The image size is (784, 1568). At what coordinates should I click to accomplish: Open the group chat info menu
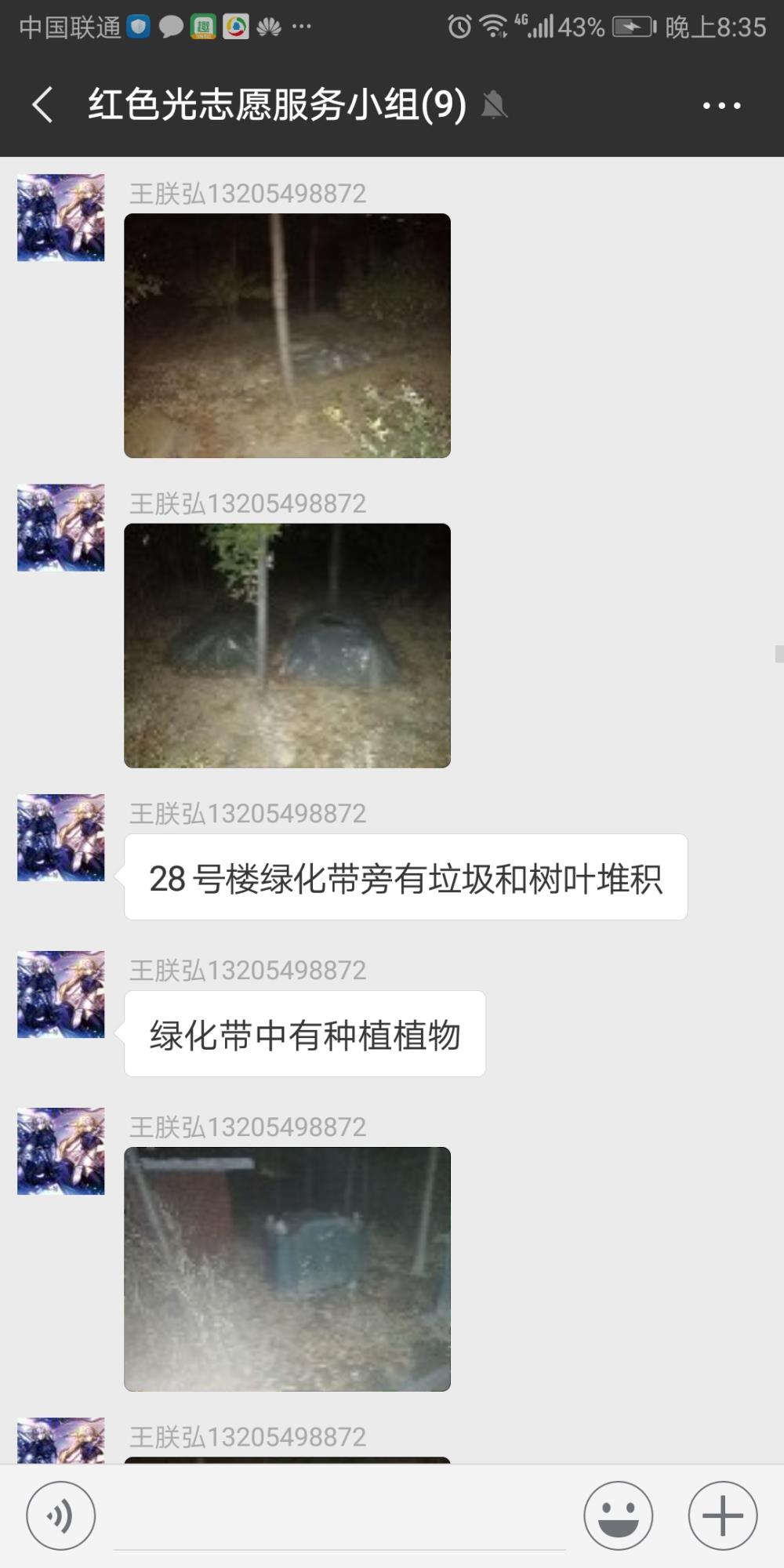(x=721, y=105)
